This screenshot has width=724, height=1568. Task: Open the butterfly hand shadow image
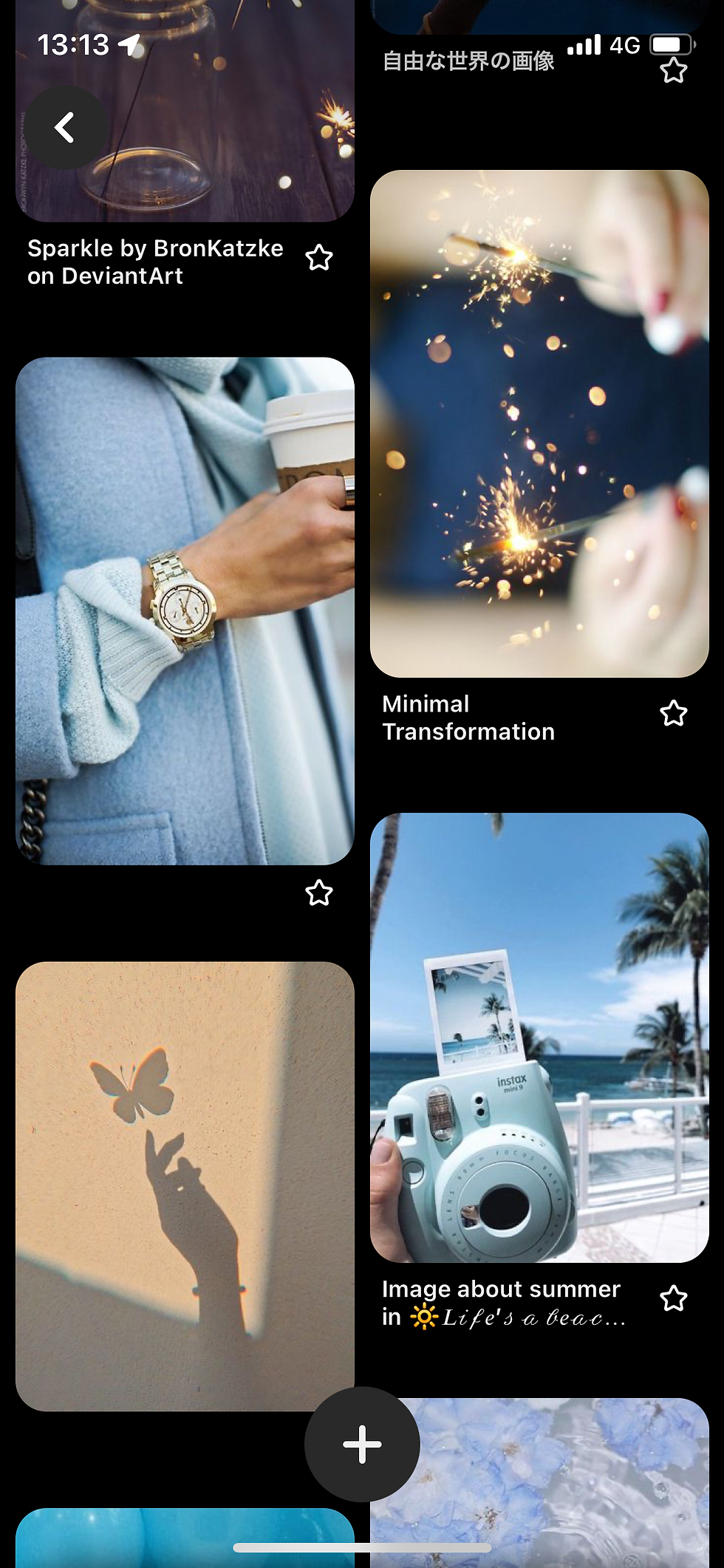185,1186
